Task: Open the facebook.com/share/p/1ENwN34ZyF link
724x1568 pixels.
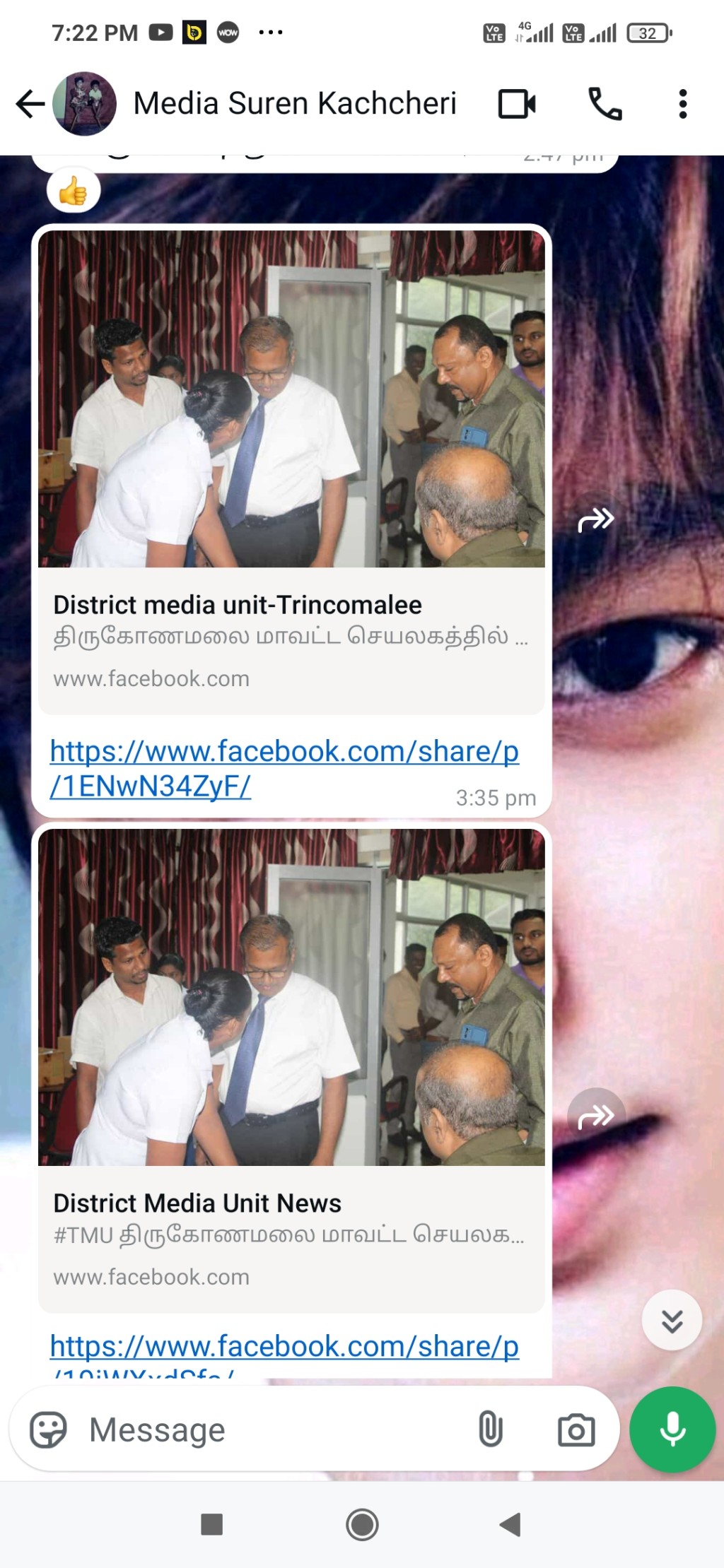Action: 284,768
